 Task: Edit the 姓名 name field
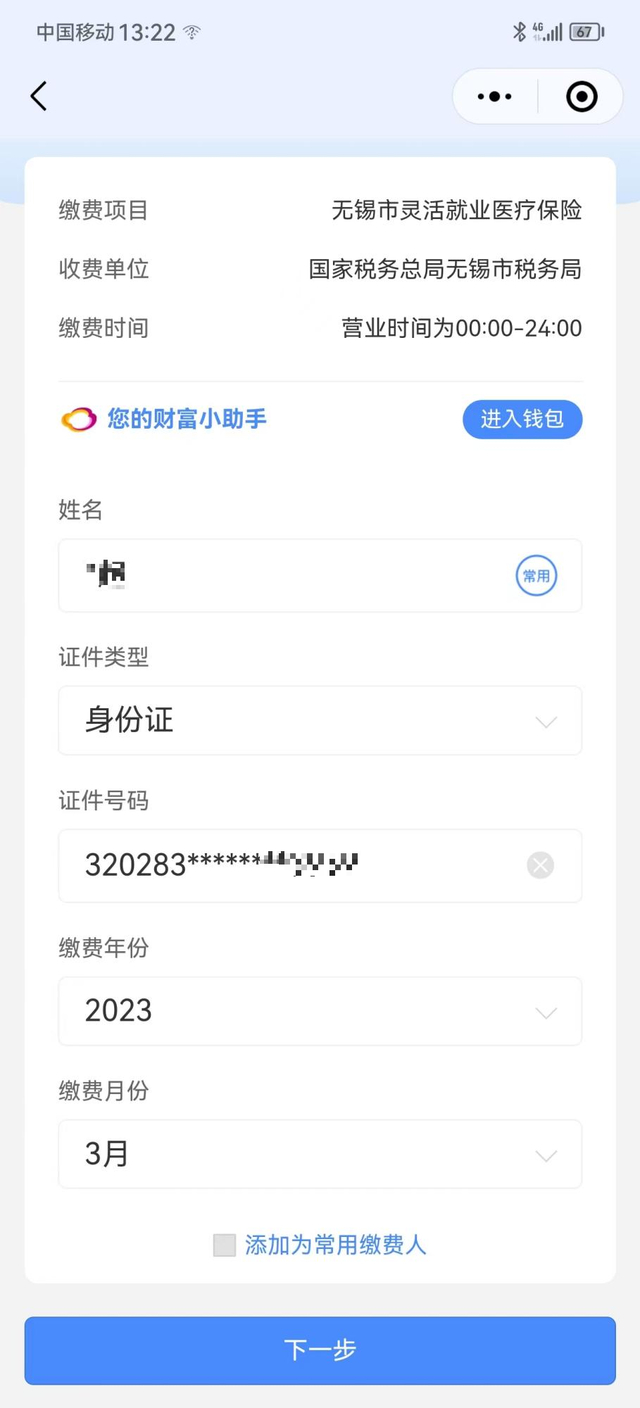(290, 576)
